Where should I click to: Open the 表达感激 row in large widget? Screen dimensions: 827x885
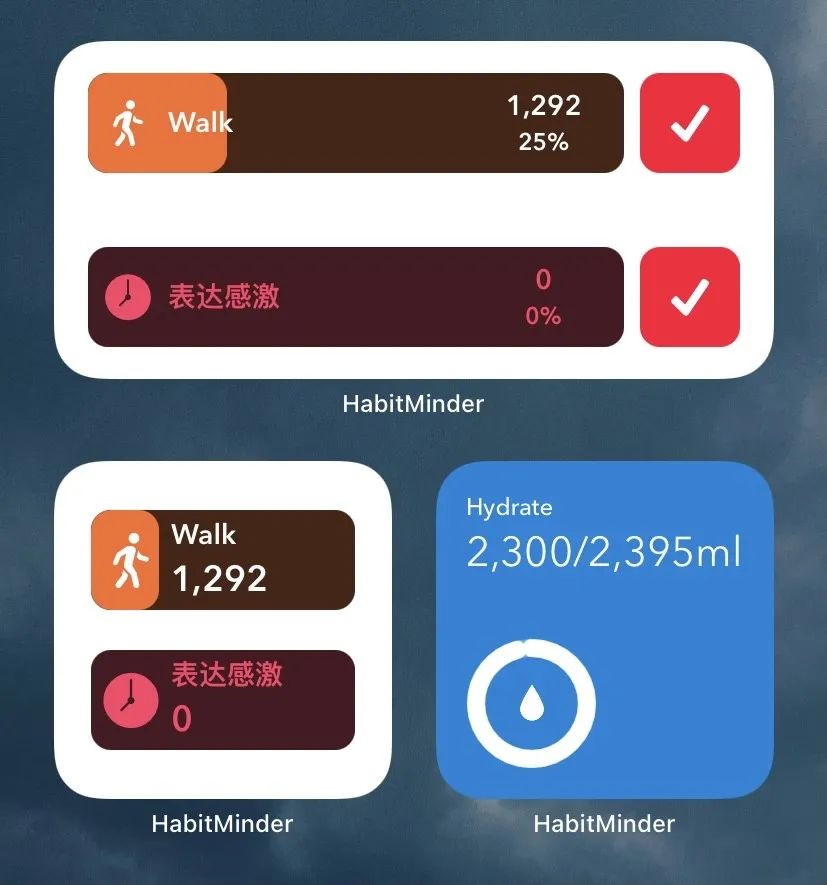point(356,297)
